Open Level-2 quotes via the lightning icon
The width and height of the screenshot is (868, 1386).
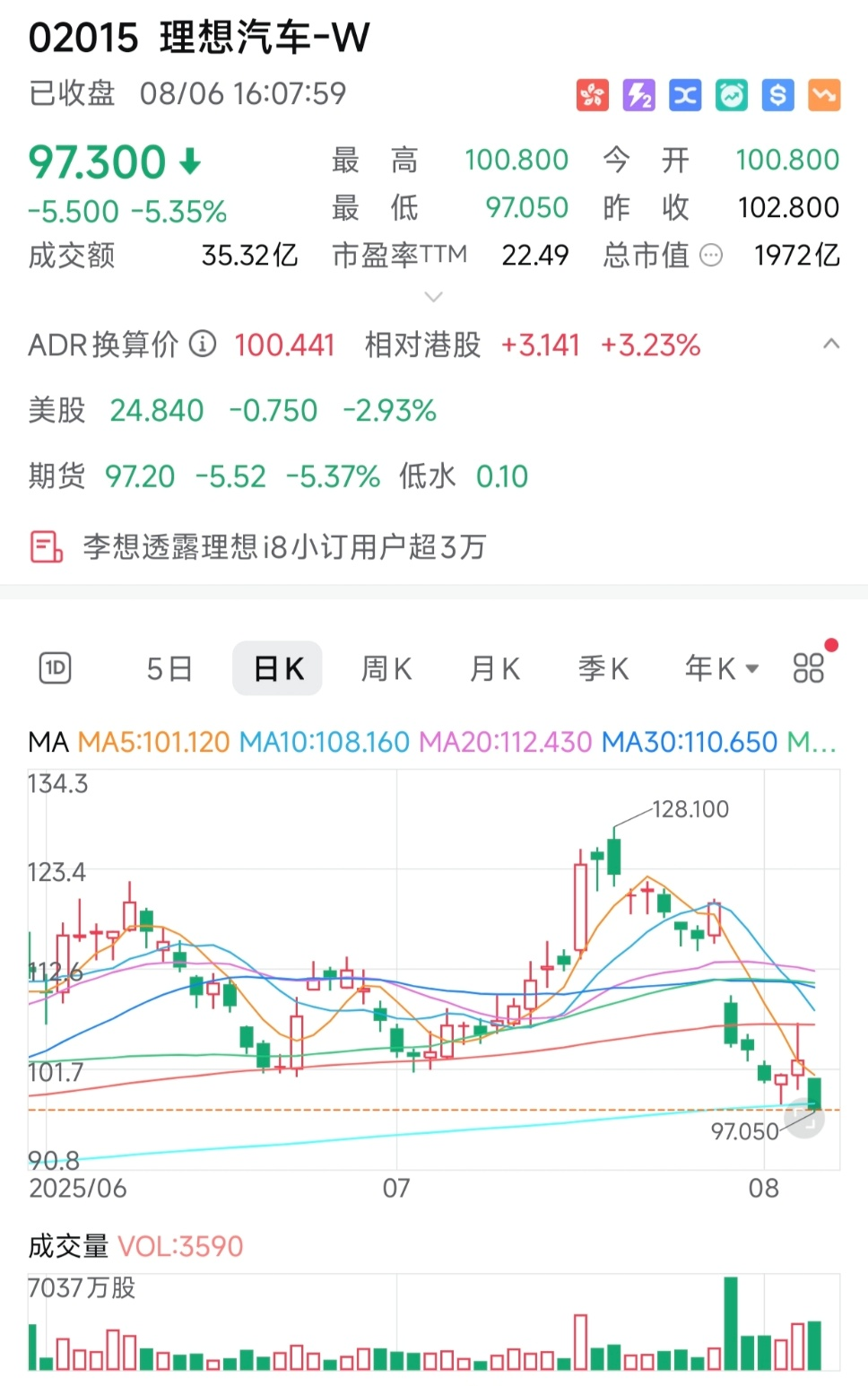(638, 94)
